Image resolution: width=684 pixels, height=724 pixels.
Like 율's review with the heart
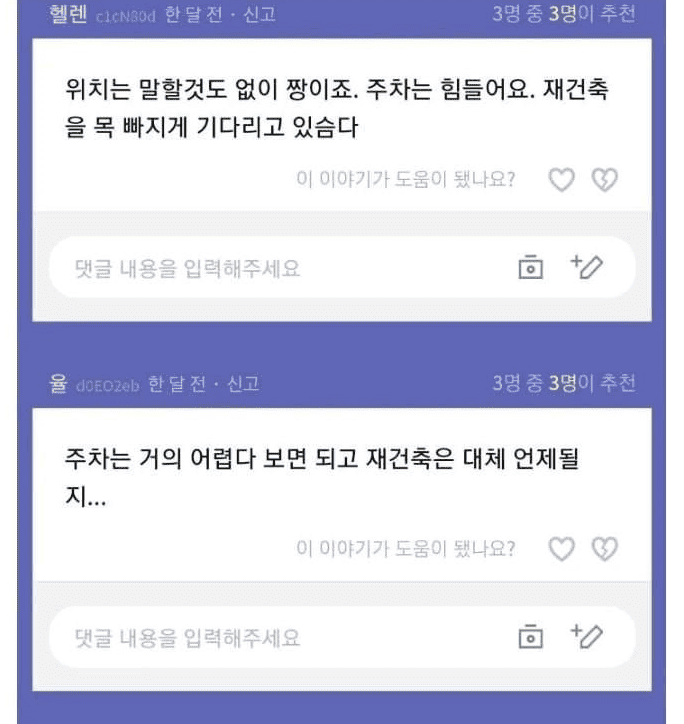point(563,548)
